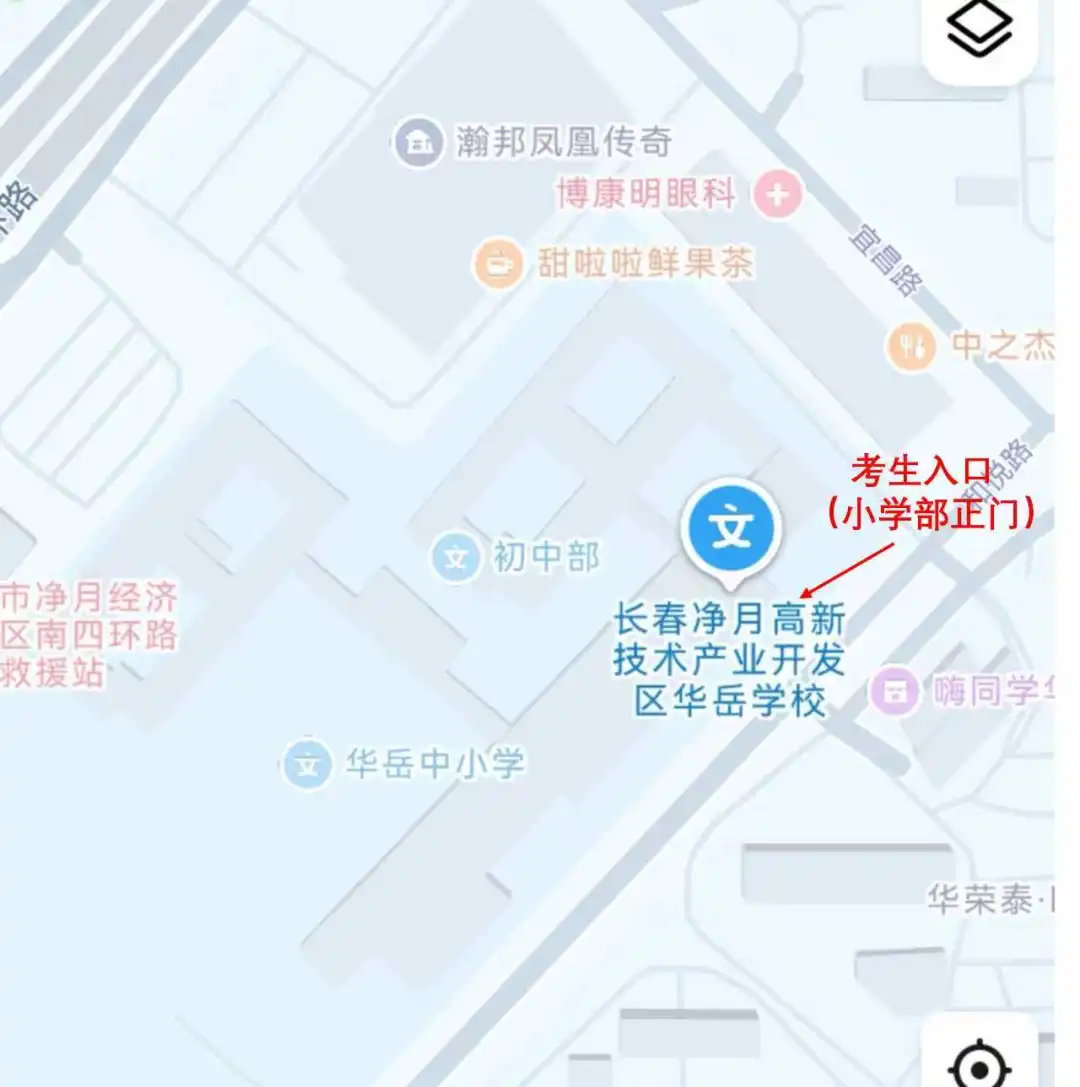Select the drink cup icon of 甜啦啦鲜果茶
The height and width of the screenshot is (1087, 1080).
pyautogui.click(x=498, y=265)
